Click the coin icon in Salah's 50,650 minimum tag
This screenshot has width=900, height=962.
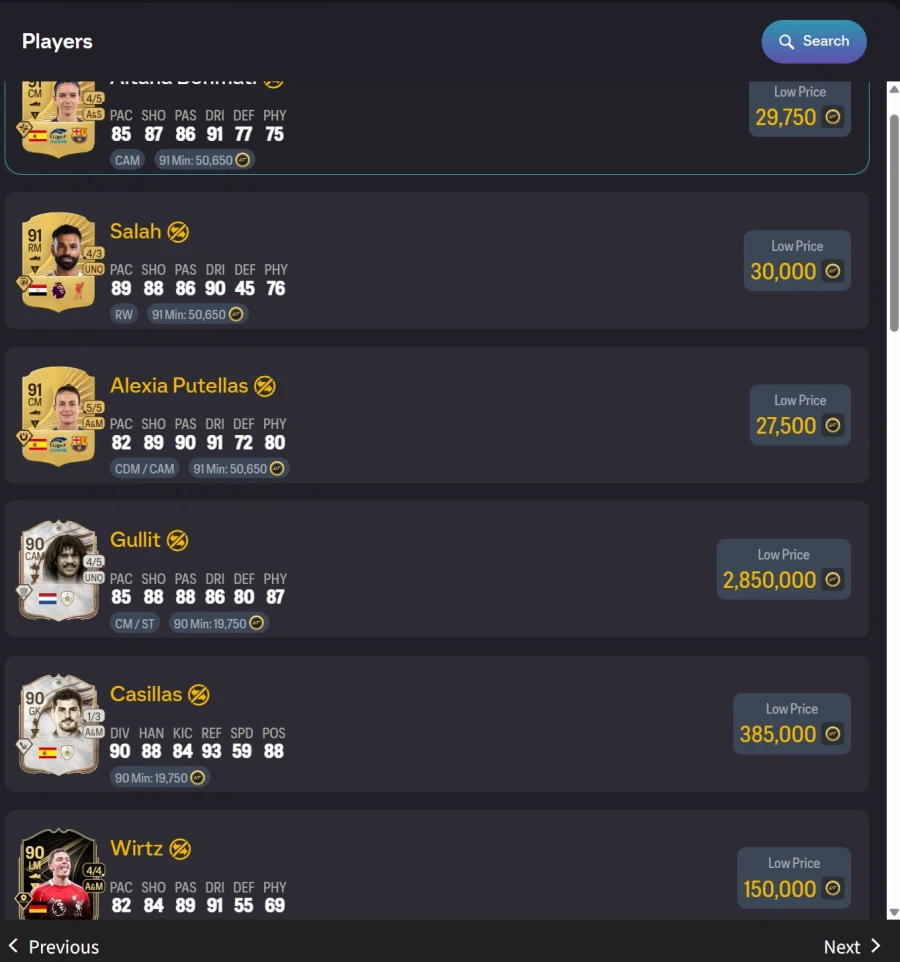(235, 314)
